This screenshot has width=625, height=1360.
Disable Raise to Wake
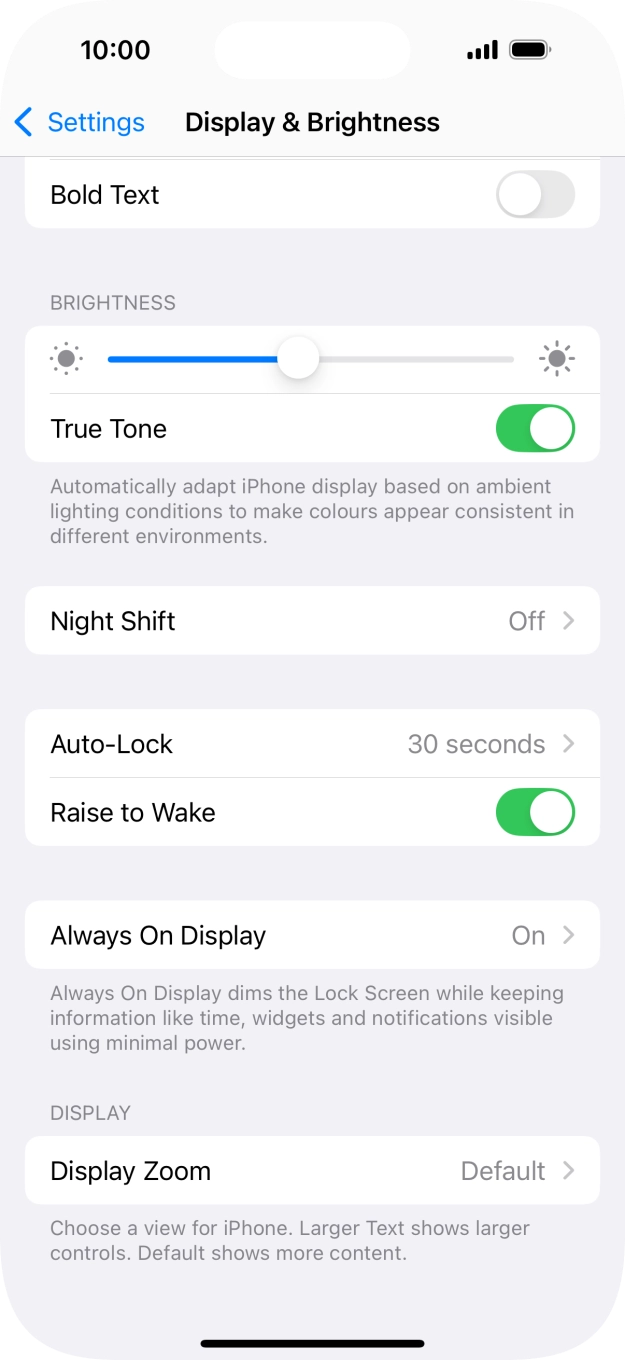coord(535,813)
